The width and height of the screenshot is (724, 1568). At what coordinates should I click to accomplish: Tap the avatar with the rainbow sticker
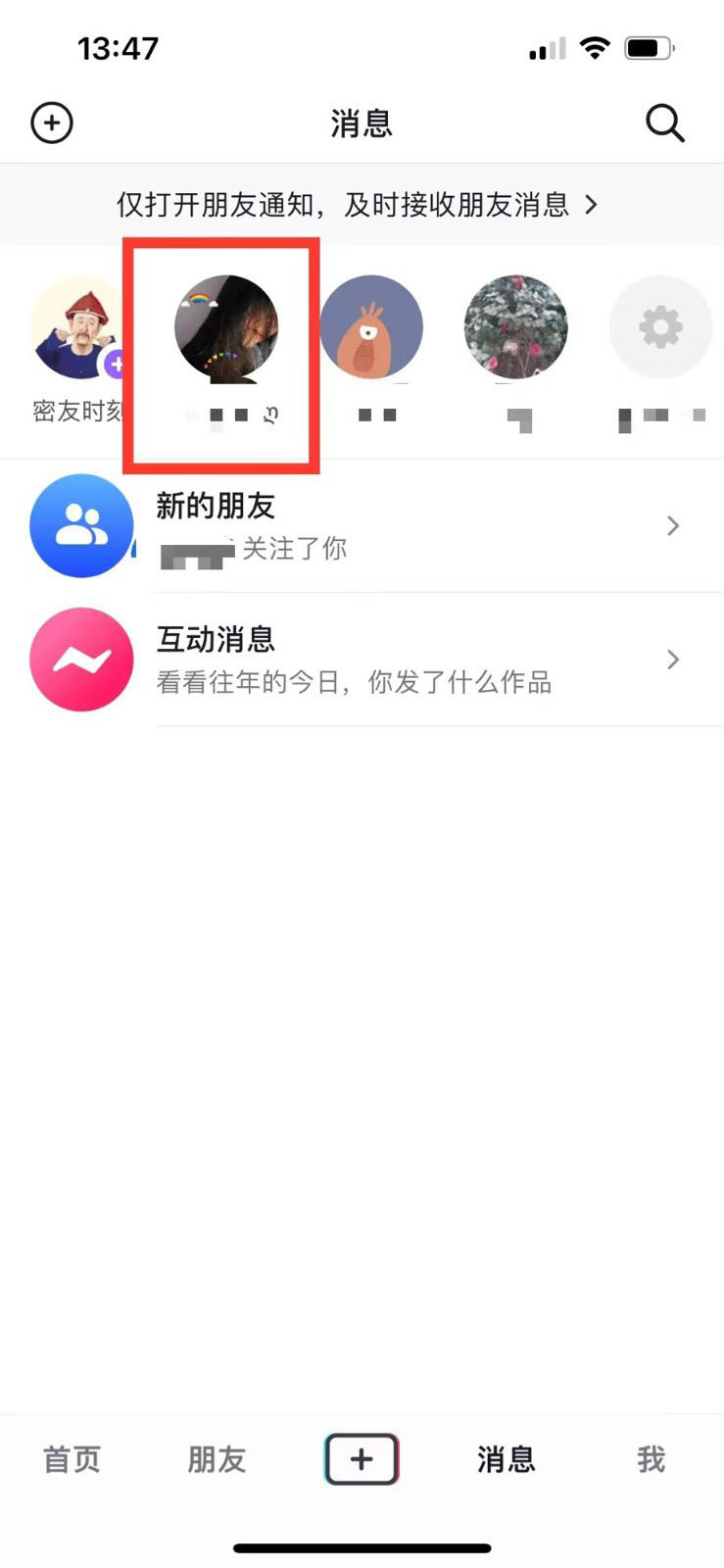[x=226, y=328]
